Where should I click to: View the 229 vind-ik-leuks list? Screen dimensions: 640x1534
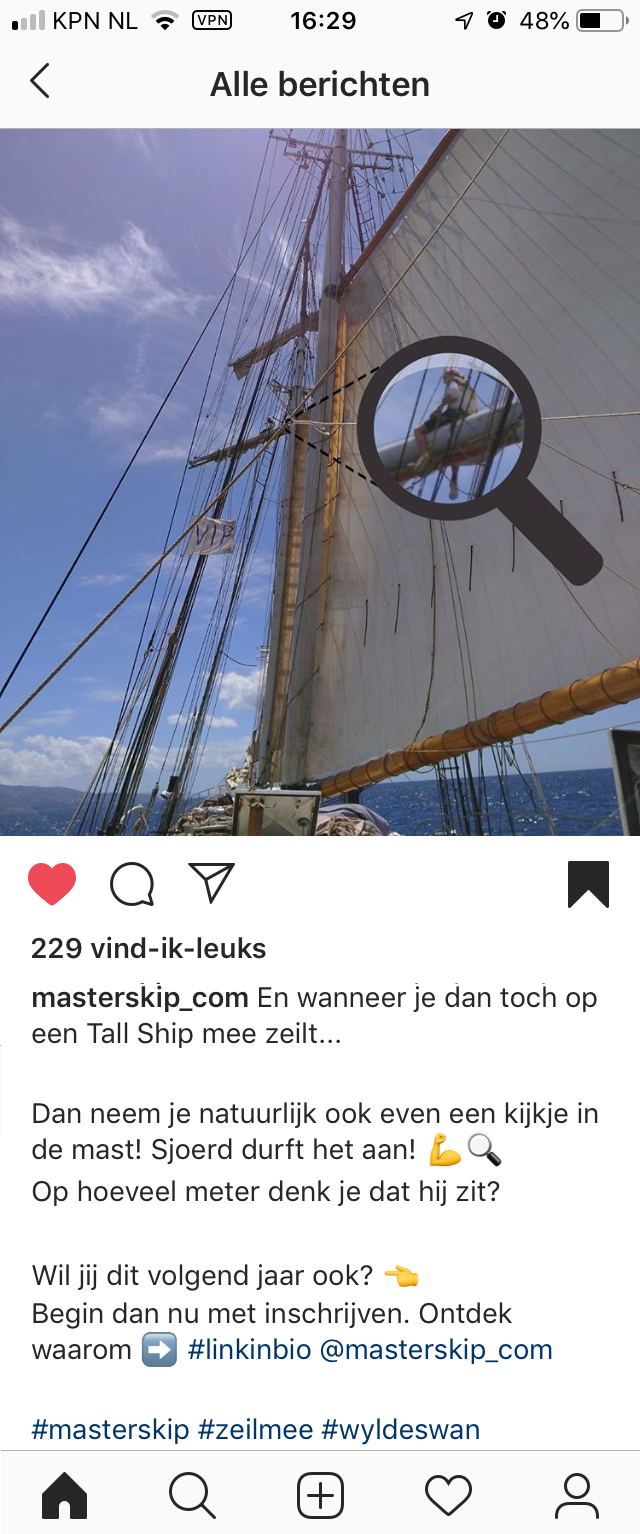149,948
